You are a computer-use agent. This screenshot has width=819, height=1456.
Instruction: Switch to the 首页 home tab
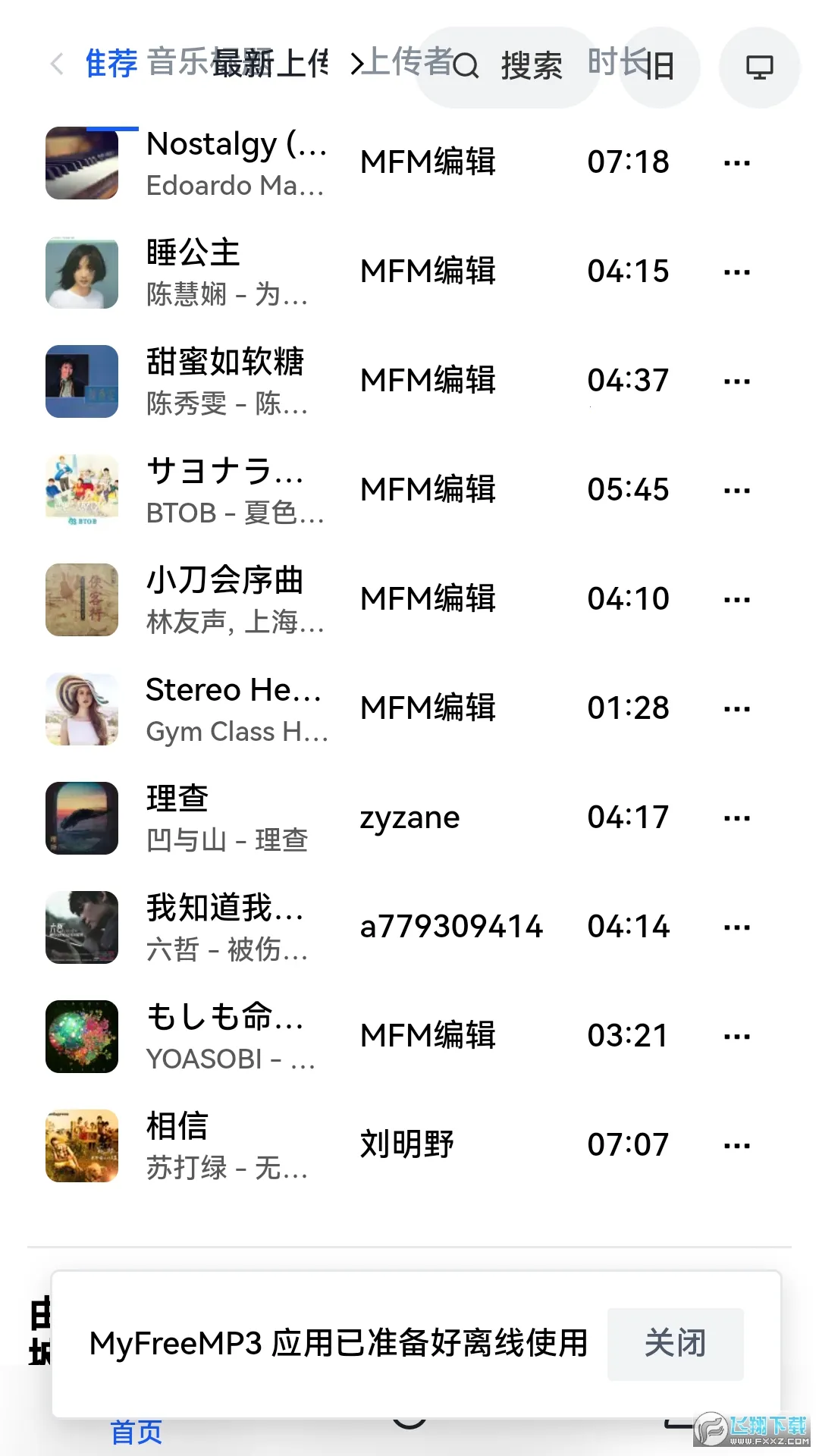tap(136, 1432)
